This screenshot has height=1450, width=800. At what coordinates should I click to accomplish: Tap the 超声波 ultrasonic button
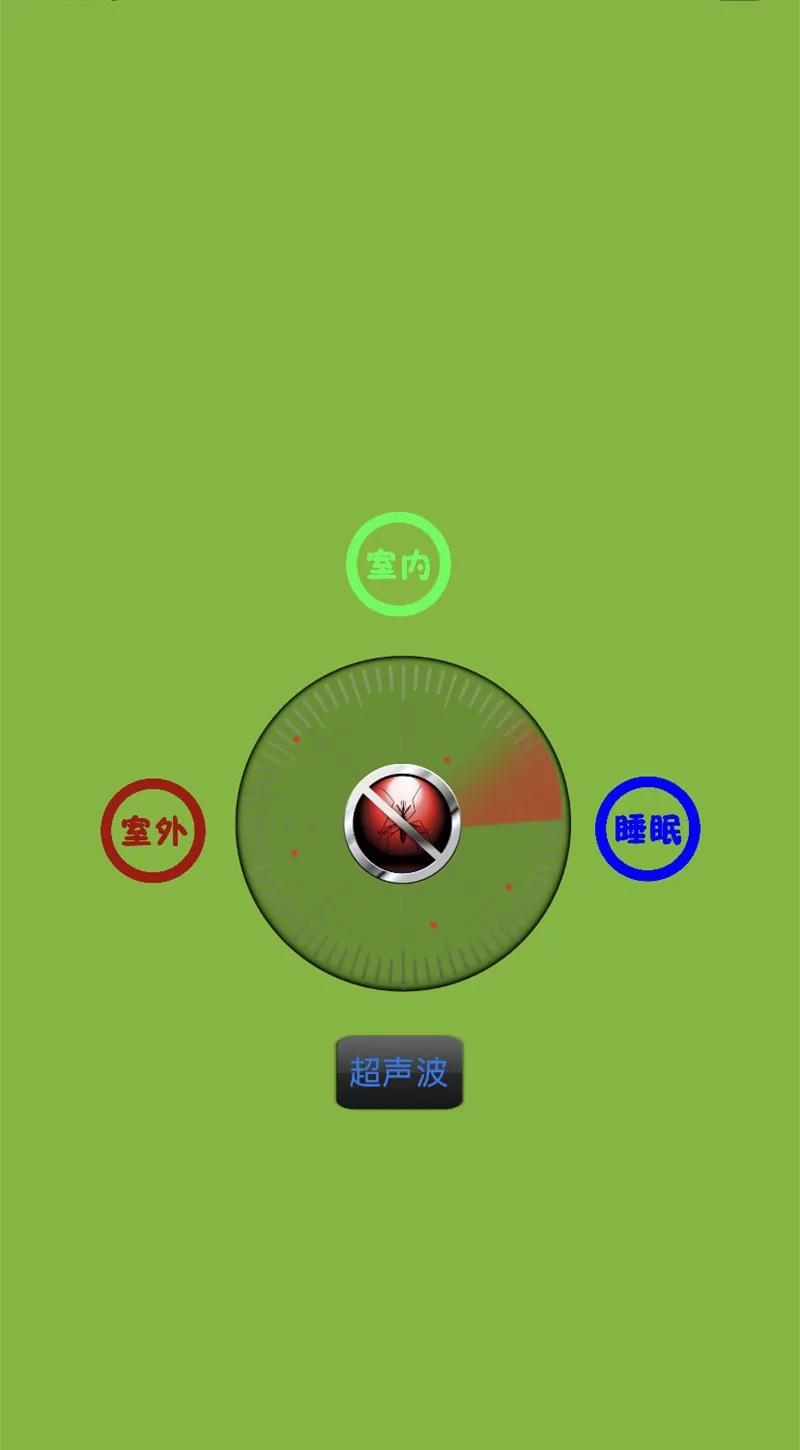(399, 1072)
